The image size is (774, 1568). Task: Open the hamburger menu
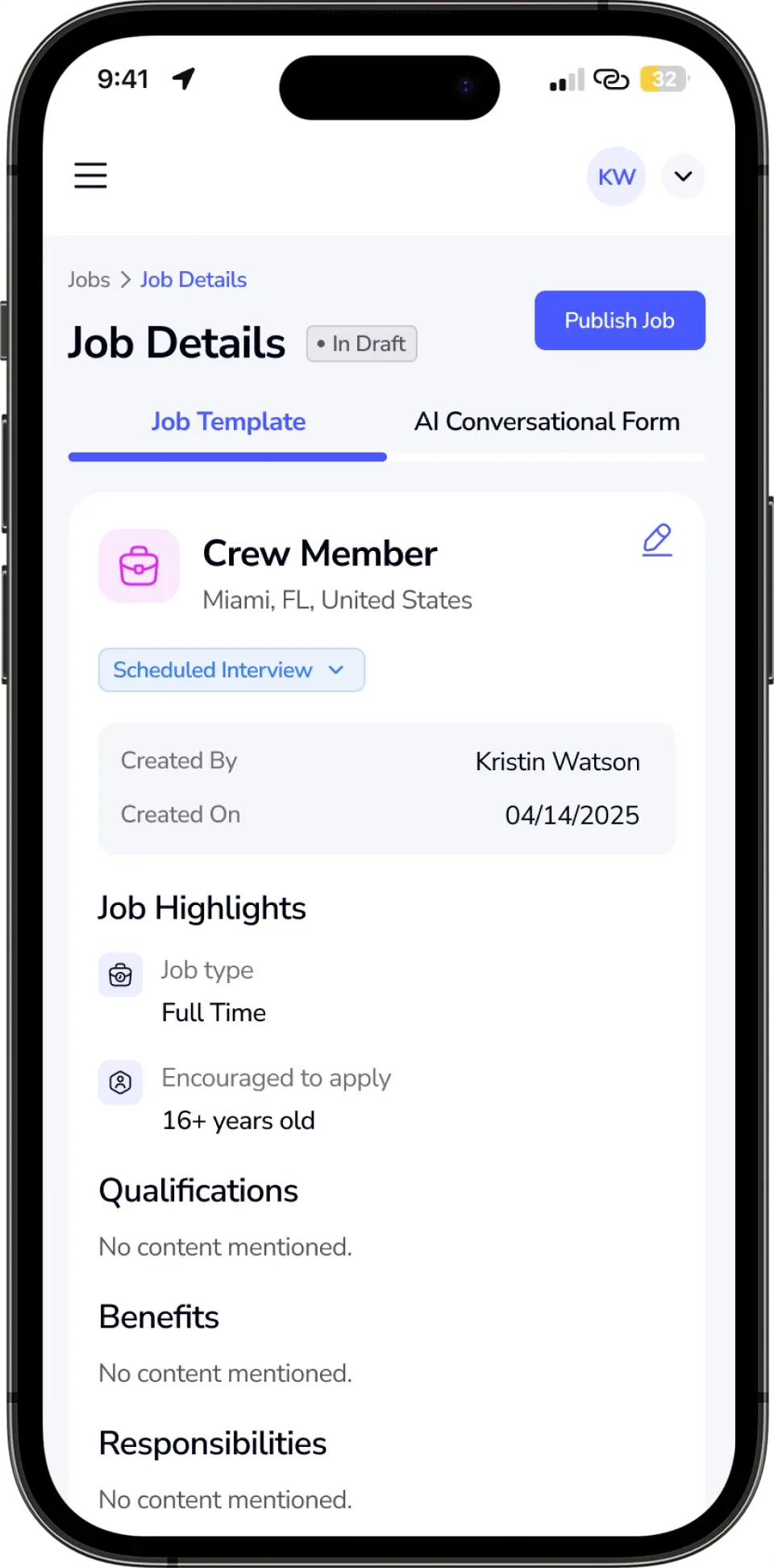coord(90,176)
